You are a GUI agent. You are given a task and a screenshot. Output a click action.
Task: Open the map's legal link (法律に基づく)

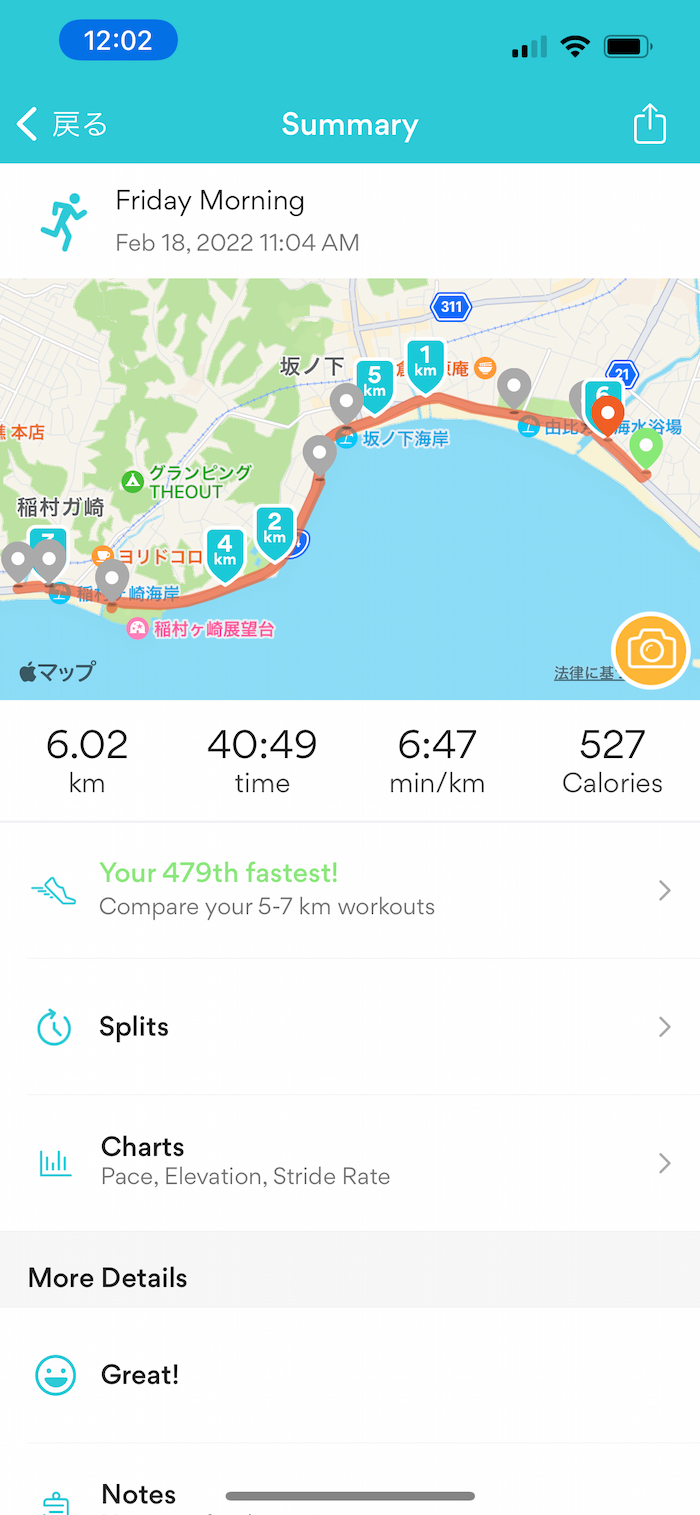pos(583,674)
